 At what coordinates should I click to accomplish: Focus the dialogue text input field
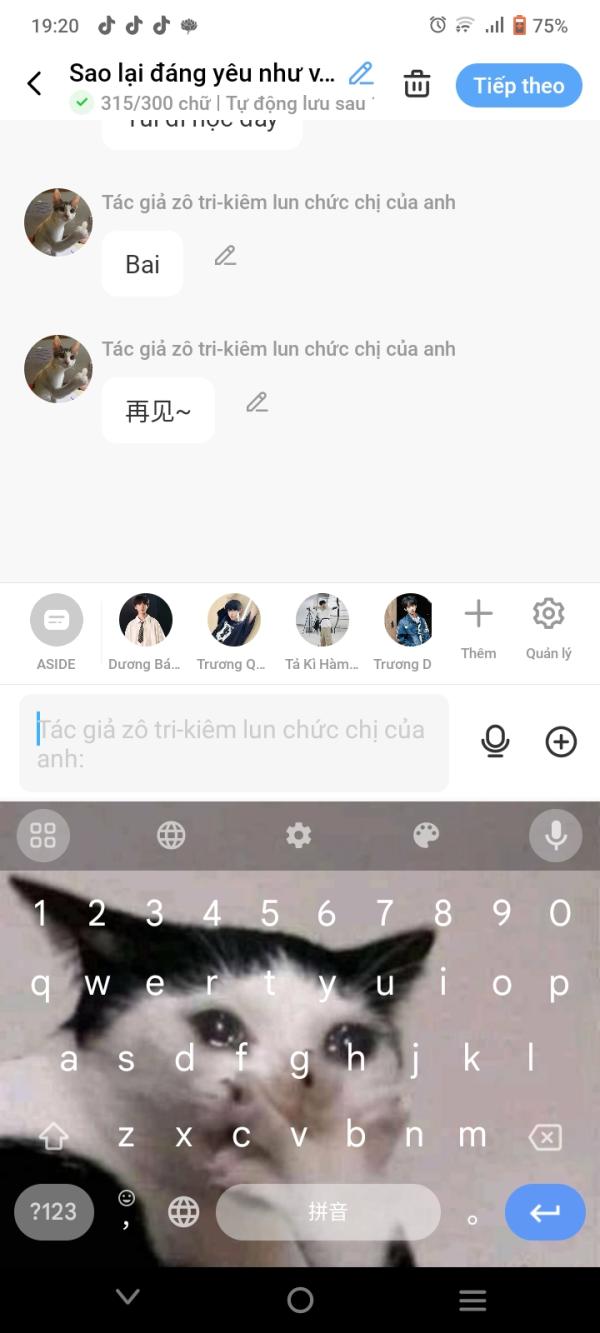(233, 743)
